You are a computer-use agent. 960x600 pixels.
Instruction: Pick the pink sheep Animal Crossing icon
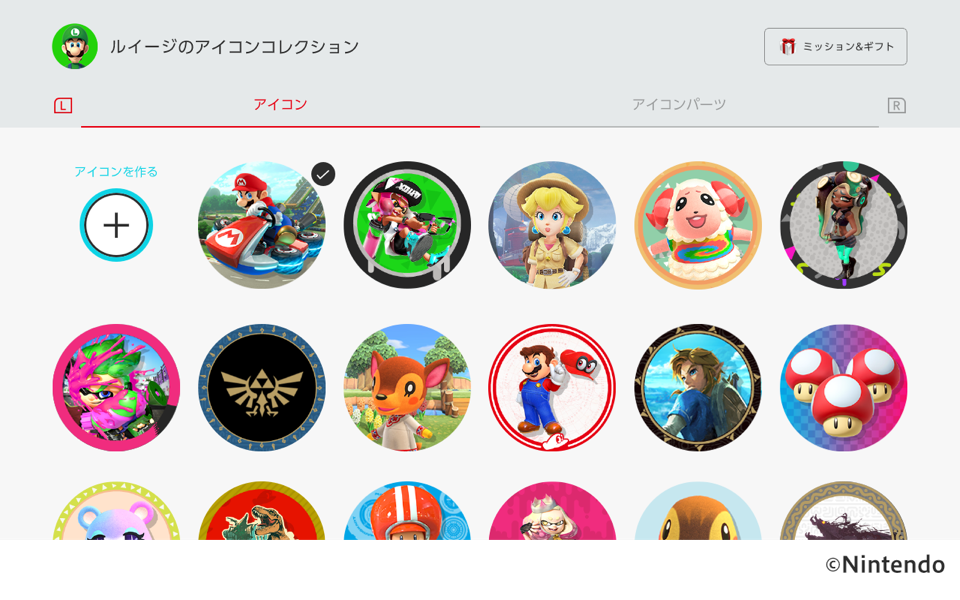tap(698, 225)
